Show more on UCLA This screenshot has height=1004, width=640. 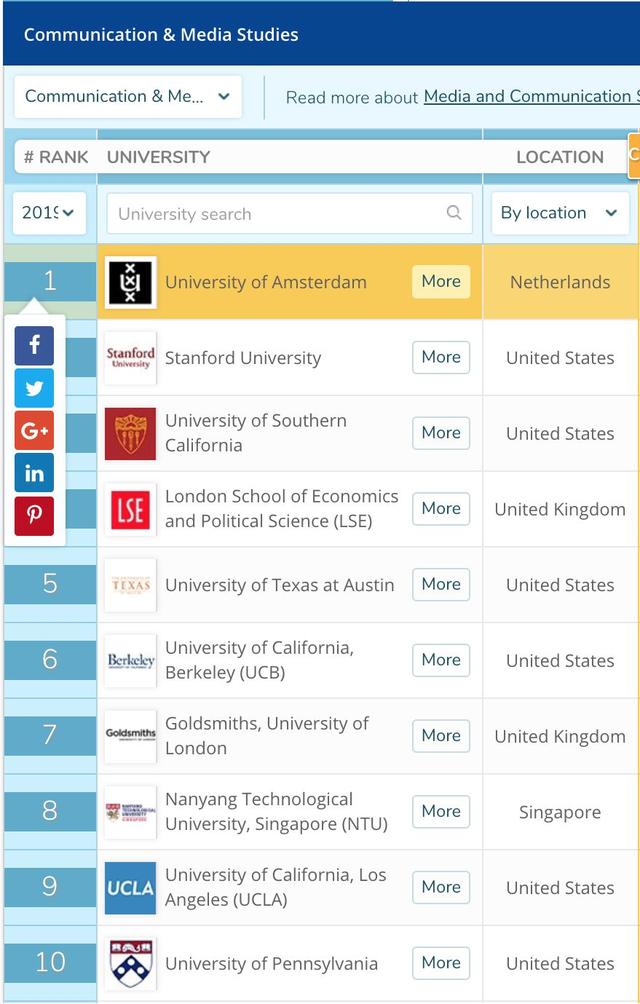pos(441,887)
